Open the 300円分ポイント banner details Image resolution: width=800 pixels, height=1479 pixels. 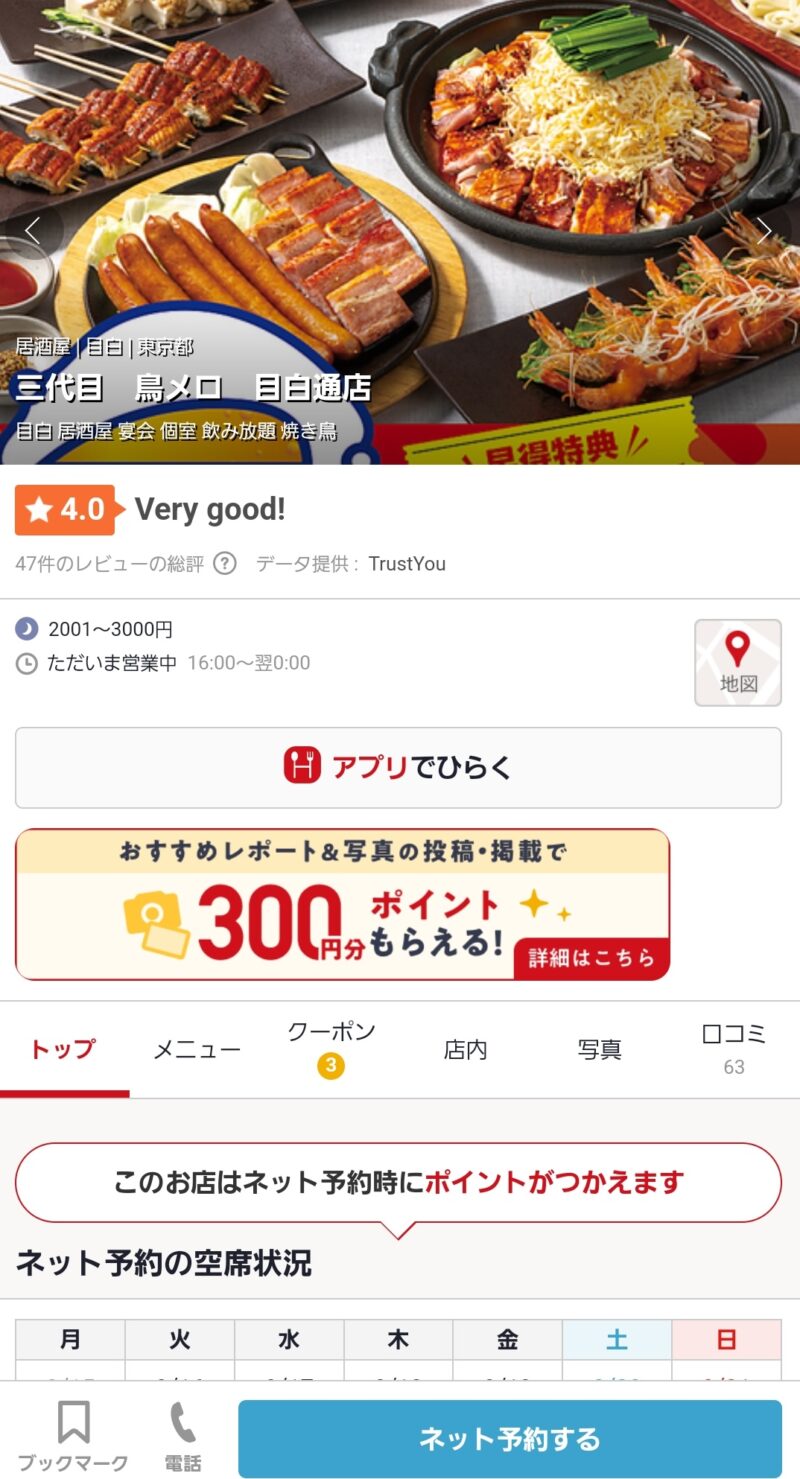point(342,904)
